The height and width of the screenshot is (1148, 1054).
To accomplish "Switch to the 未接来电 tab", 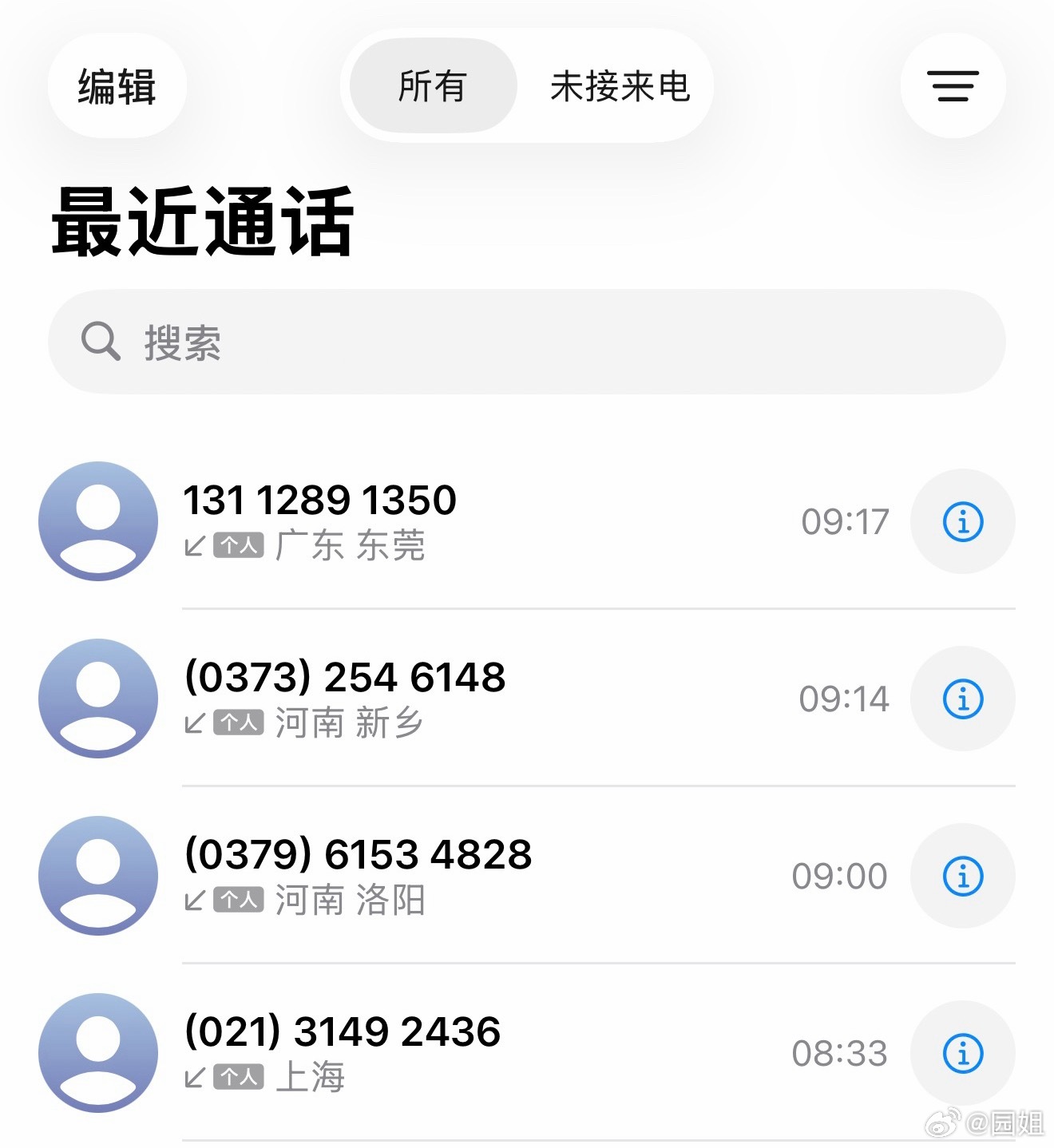I will (620, 88).
